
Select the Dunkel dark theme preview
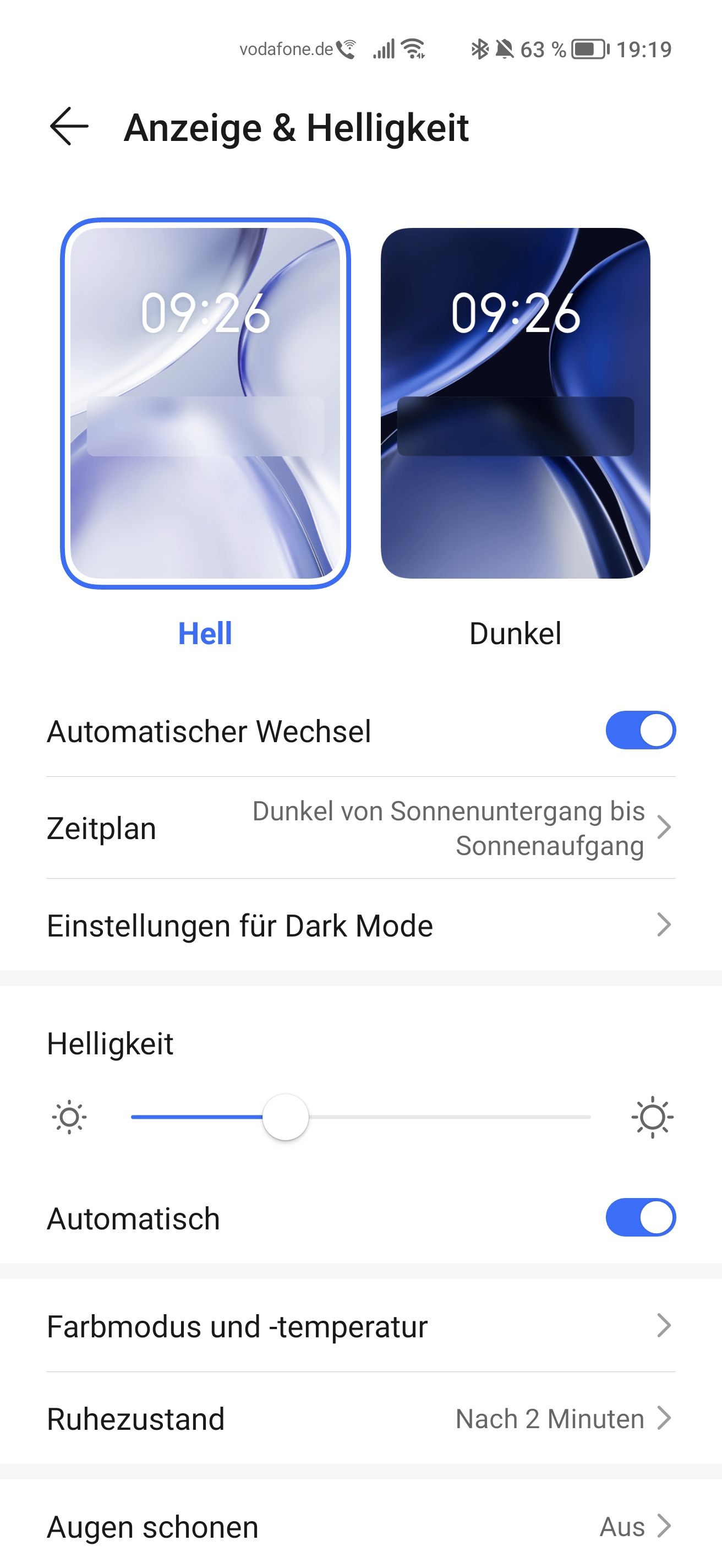click(x=515, y=403)
